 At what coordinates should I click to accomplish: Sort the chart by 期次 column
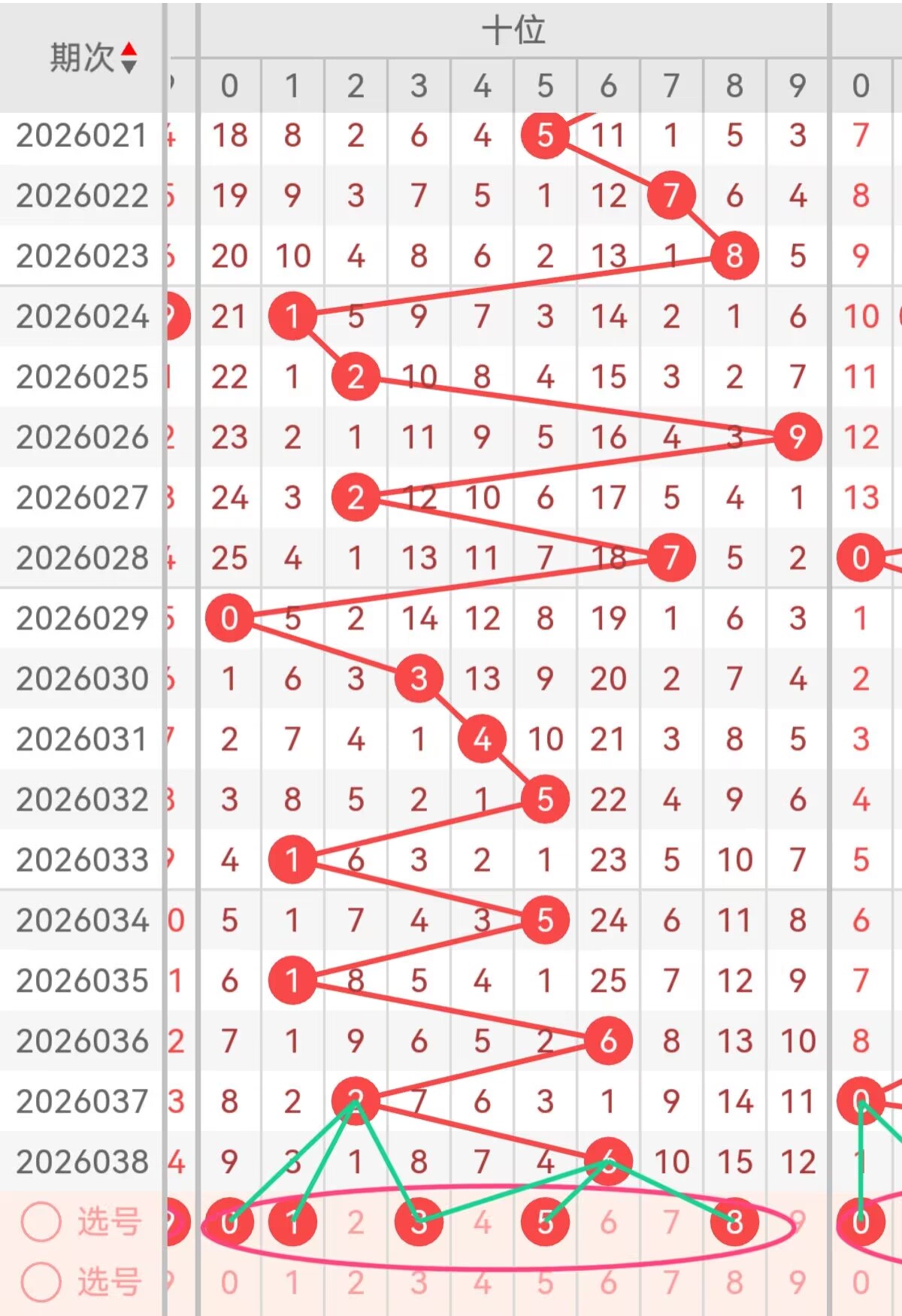tap(129, 58)
